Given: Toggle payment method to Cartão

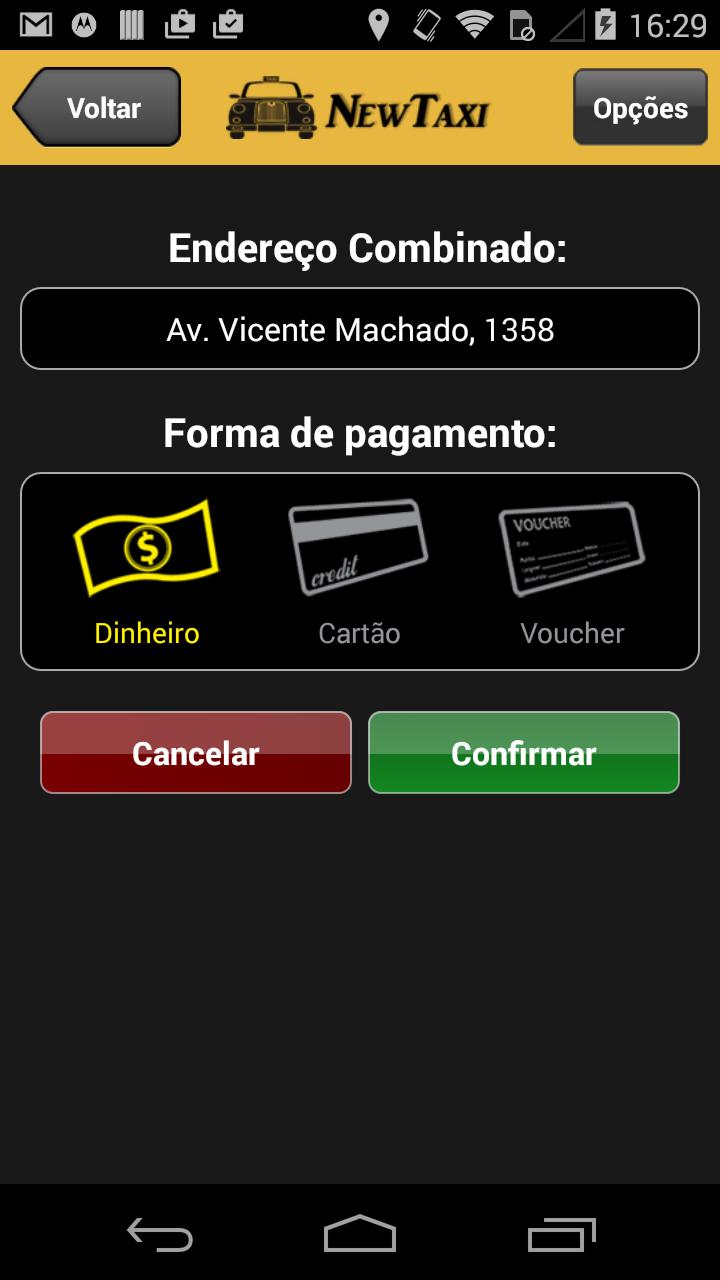Looking at the screenshot, I should (359, 570).
